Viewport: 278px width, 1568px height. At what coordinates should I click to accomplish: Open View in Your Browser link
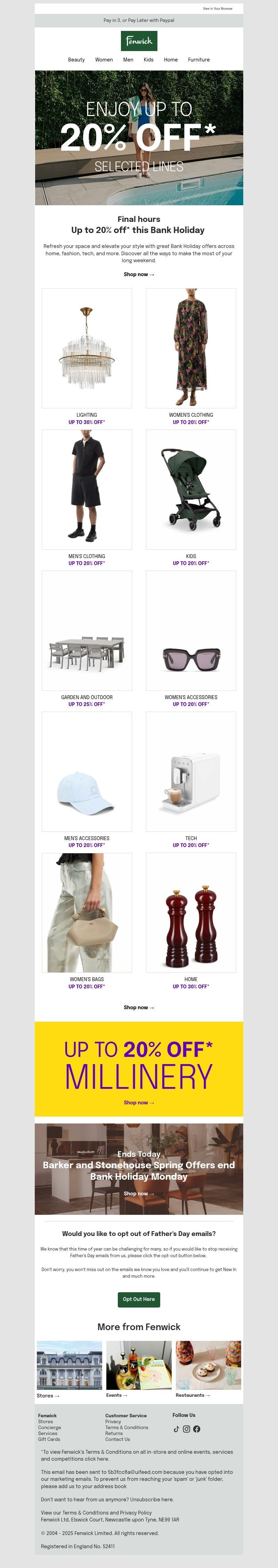(x=217, y=9)
